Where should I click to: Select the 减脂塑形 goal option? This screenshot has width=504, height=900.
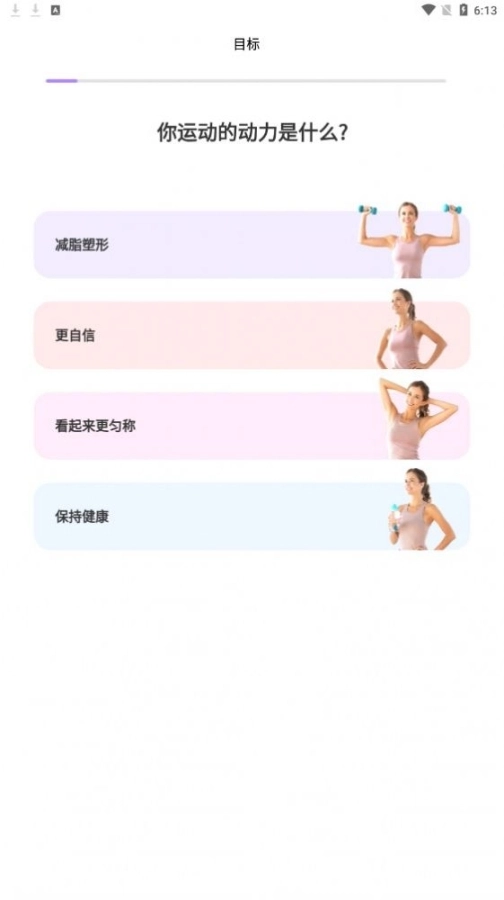tap(252, 245)
